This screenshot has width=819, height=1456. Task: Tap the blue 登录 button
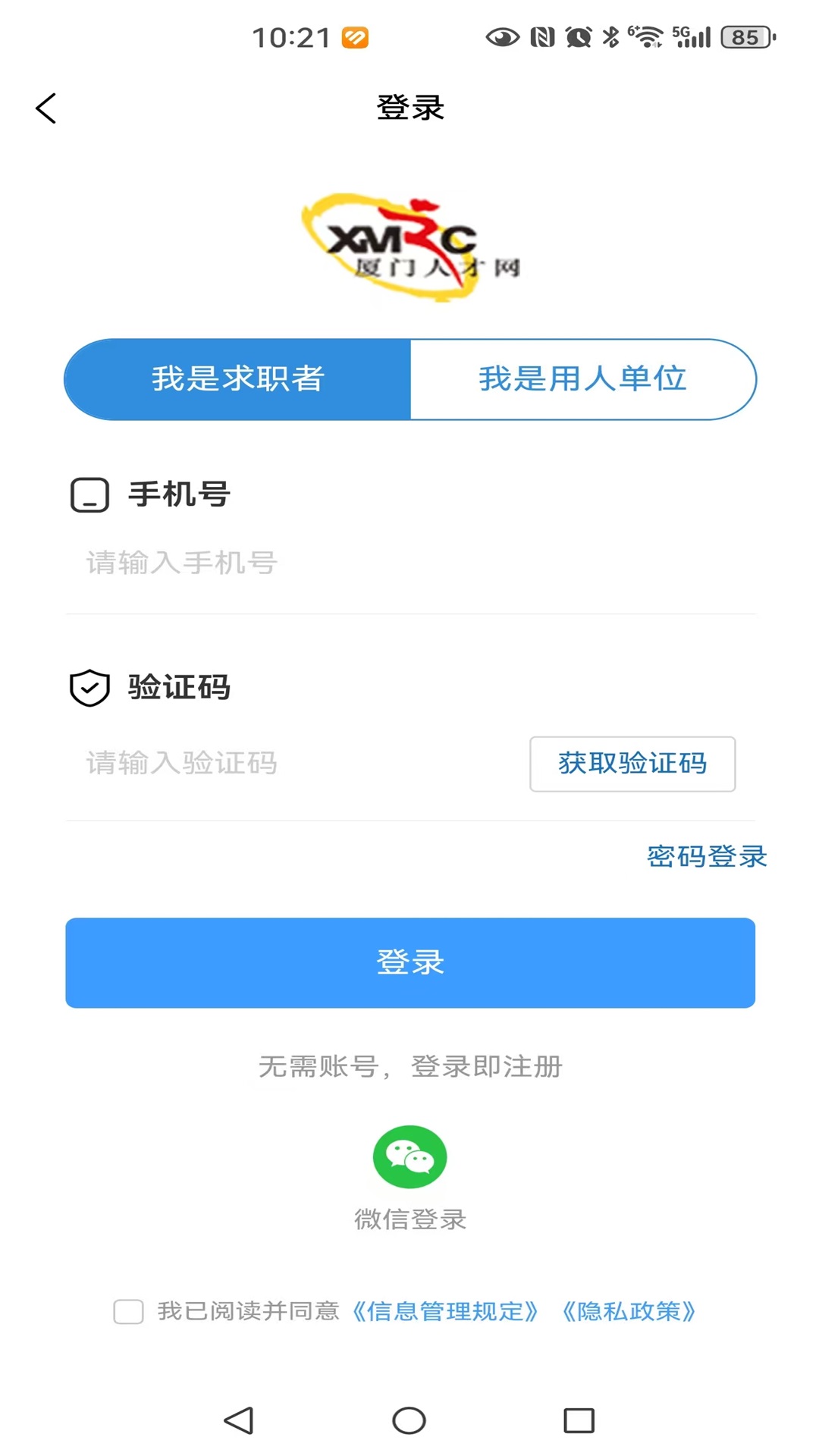tap(409, 963)
